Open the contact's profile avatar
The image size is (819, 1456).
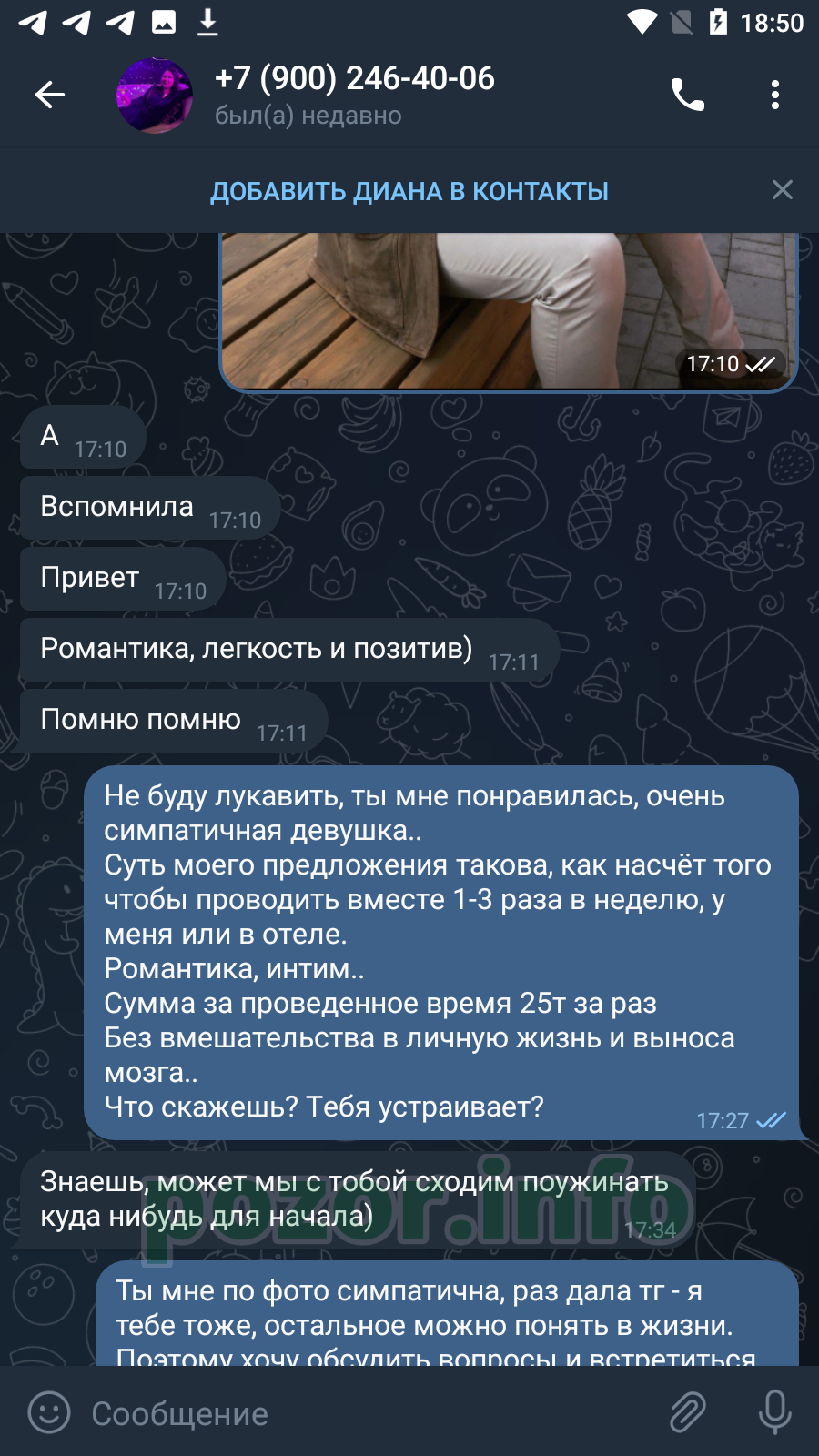click(155, 96)
